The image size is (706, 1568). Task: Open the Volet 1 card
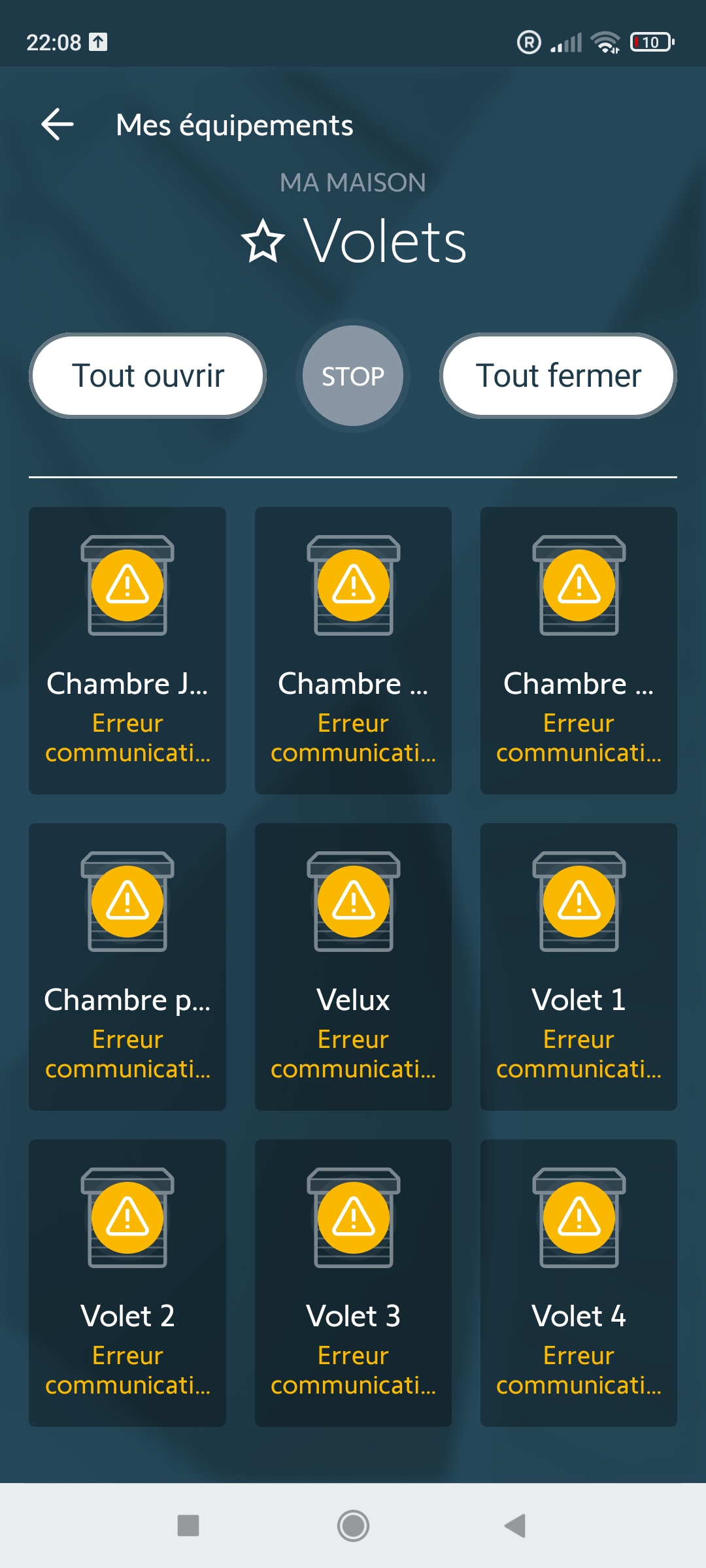(x=579, y=966)
